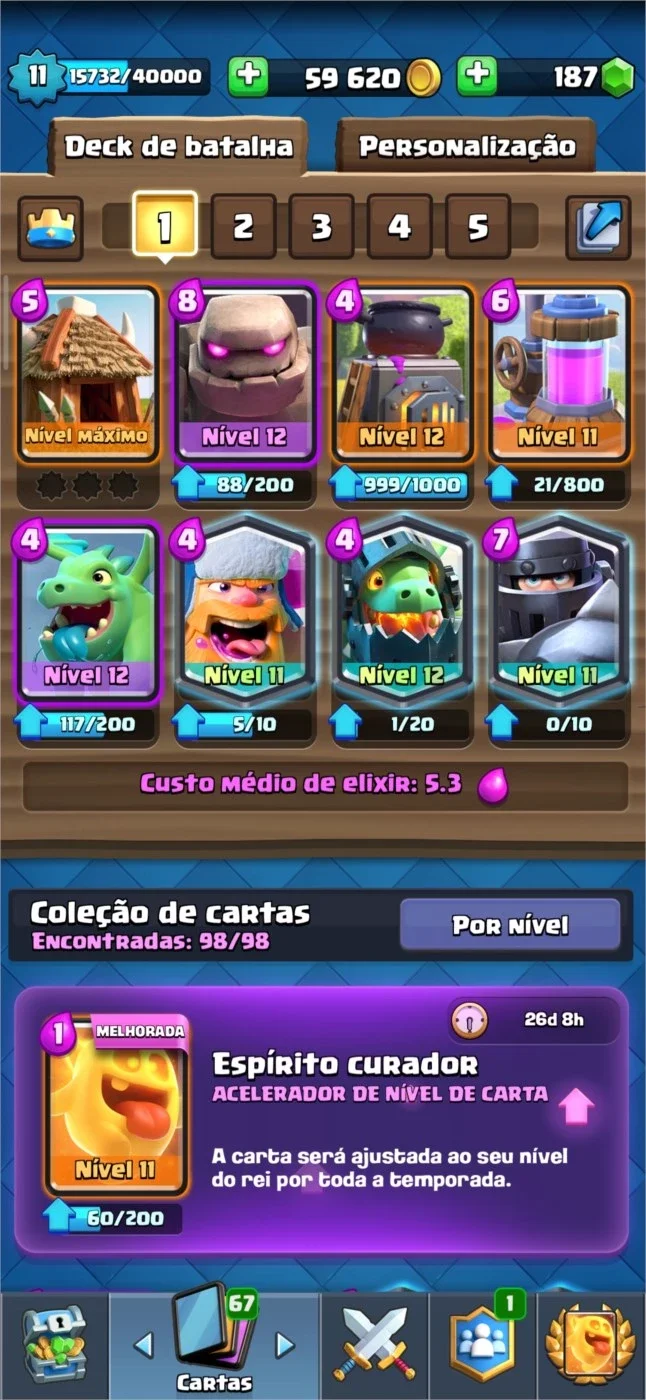Select deck slot 2
The height and width of the screenshot is (1400, 646).
click(x=243, y=227)
